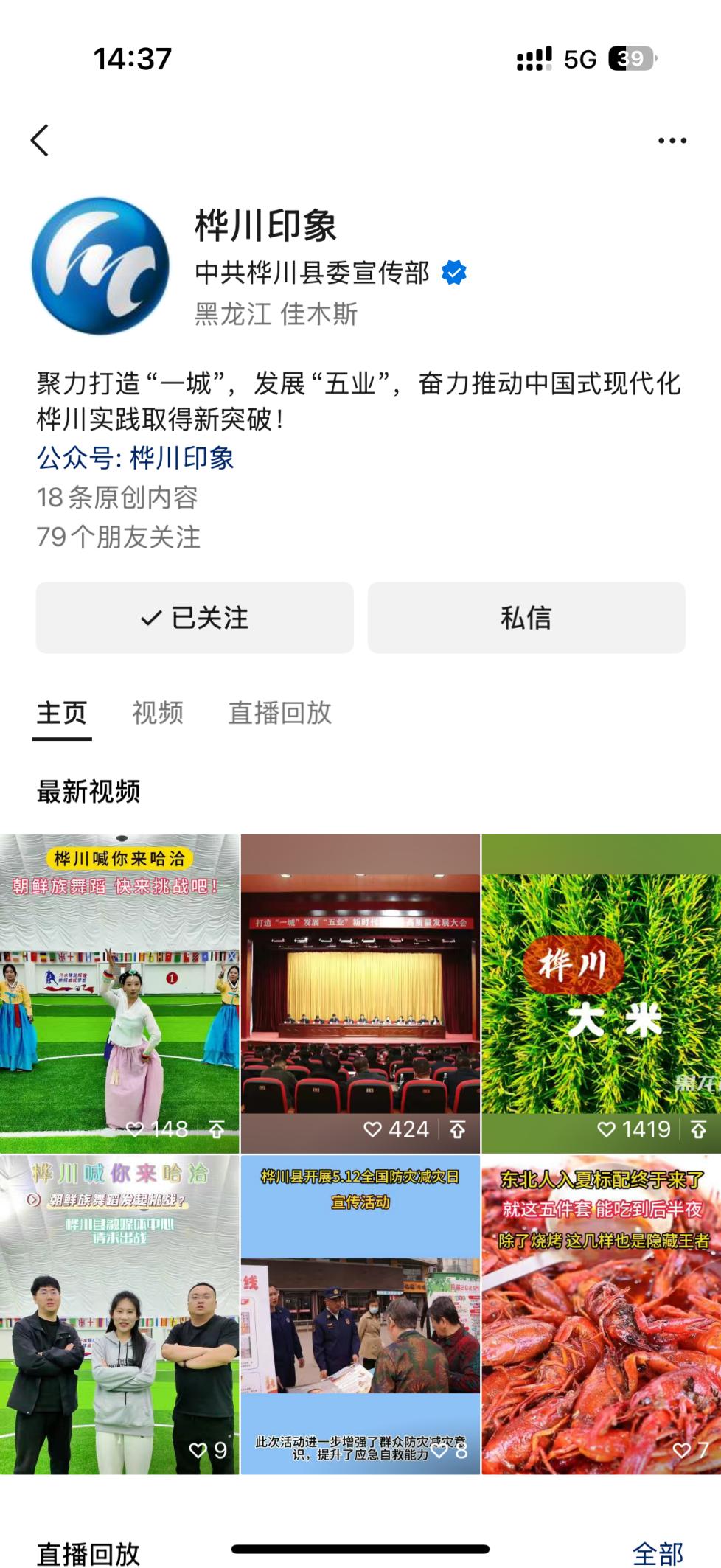Image resolution: width=721 pixels, height=1568 pixels.
Task: Open the three-dot overflow menu
Action: click(x=672, y=140)
